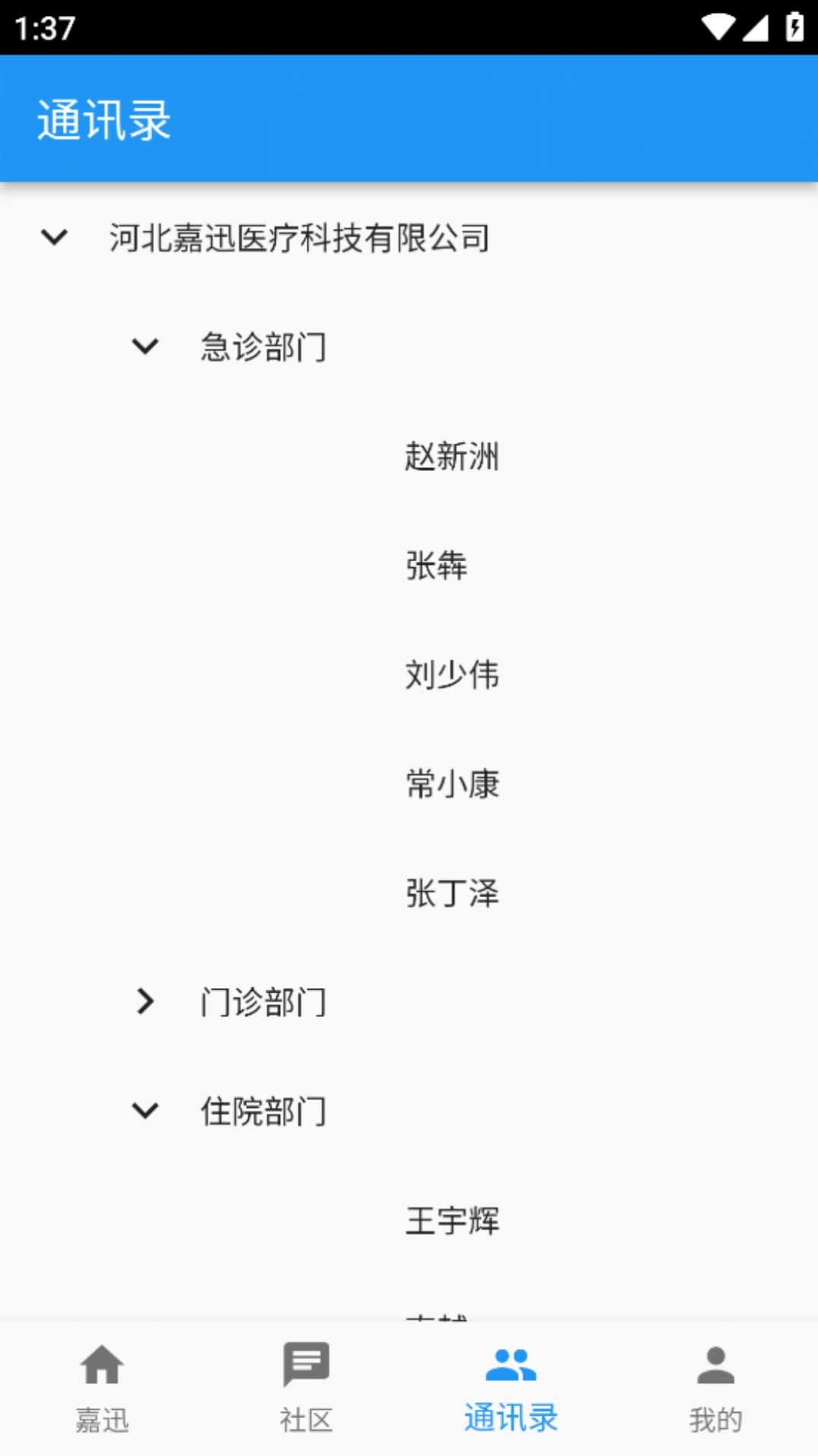Select contact 赵新洲
Image resolution: width=818 pixels, height=1456 pixels.
tap(452, 456)
